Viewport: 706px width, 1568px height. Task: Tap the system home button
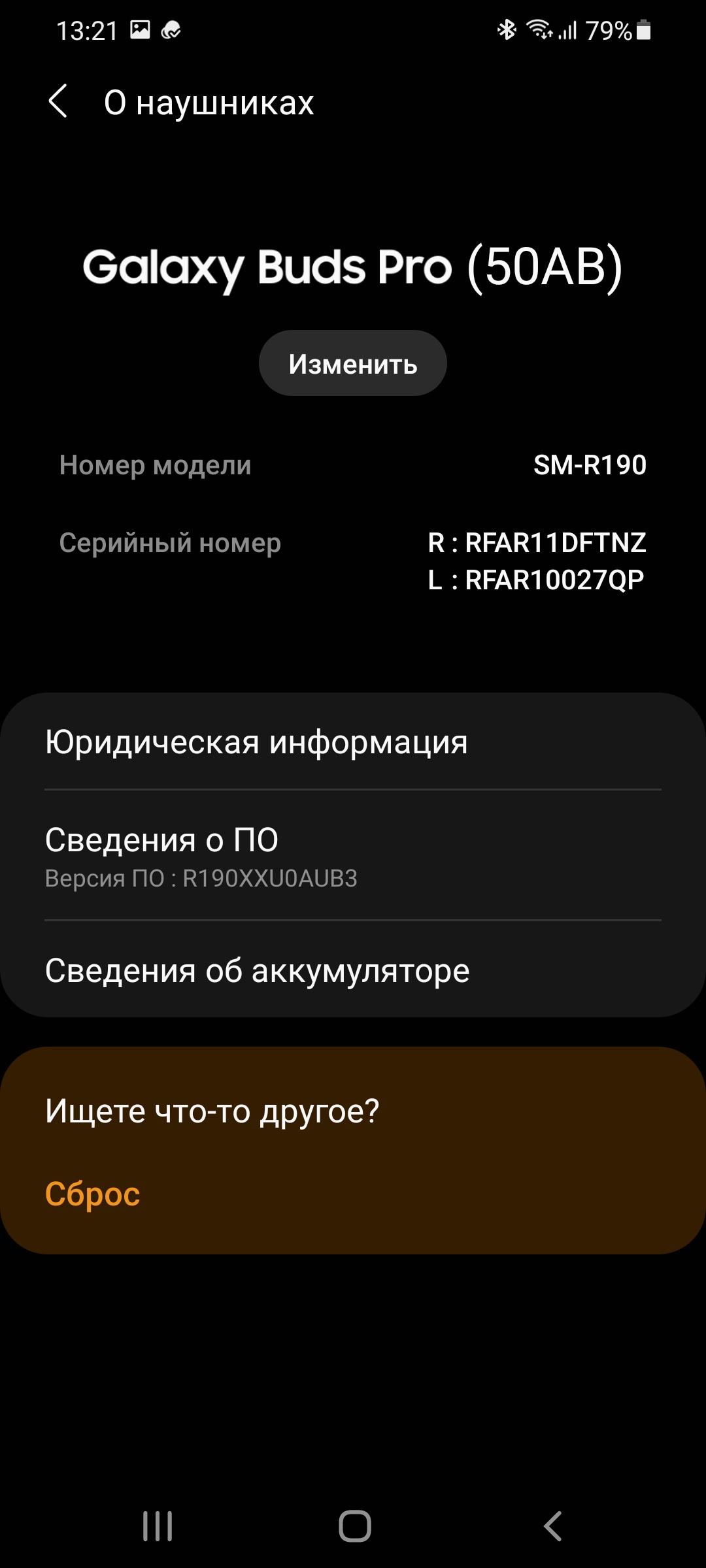click(354, 1526)
